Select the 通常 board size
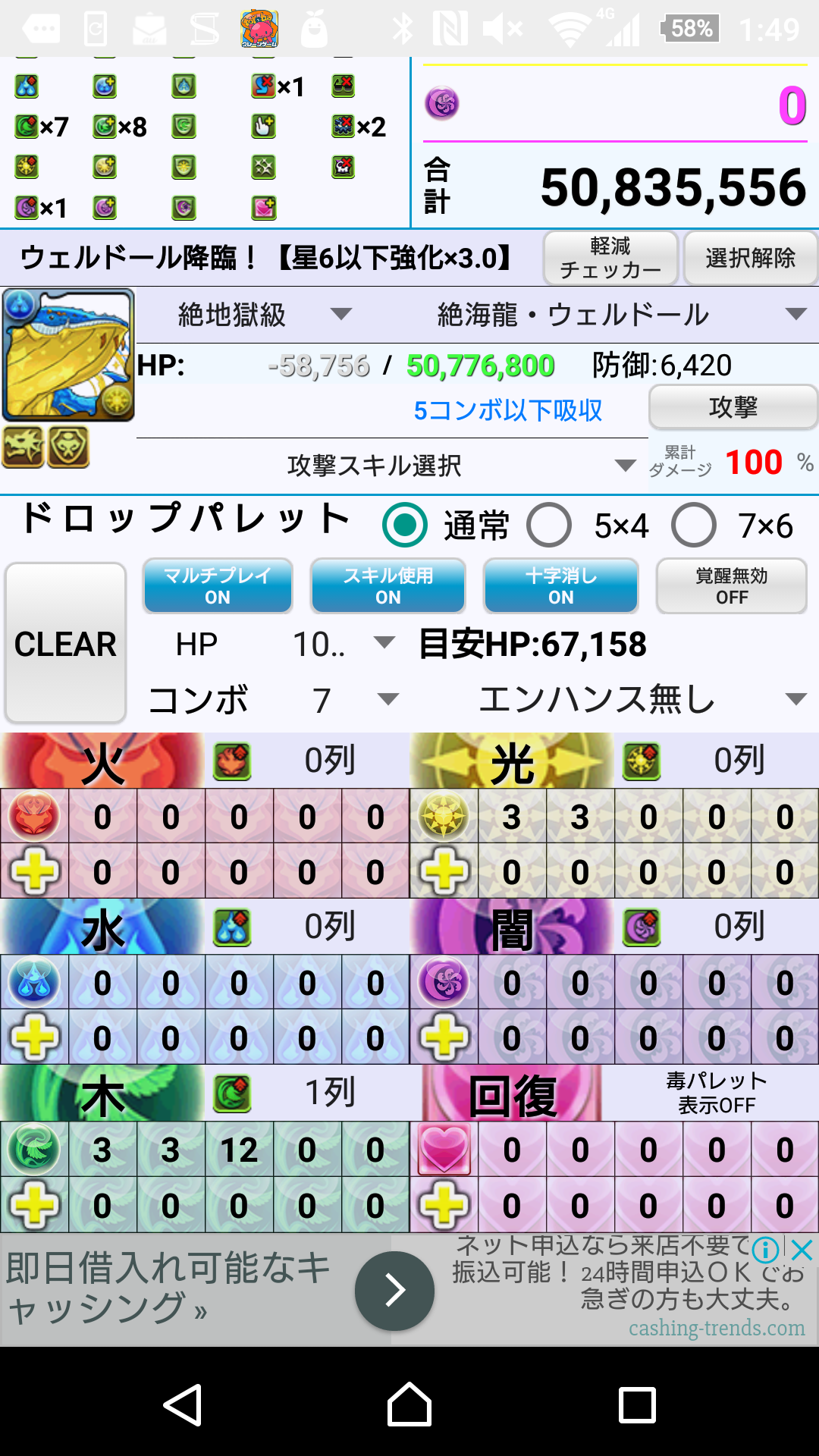Screen dimensions: 819x1456 [x=405, y=525]
